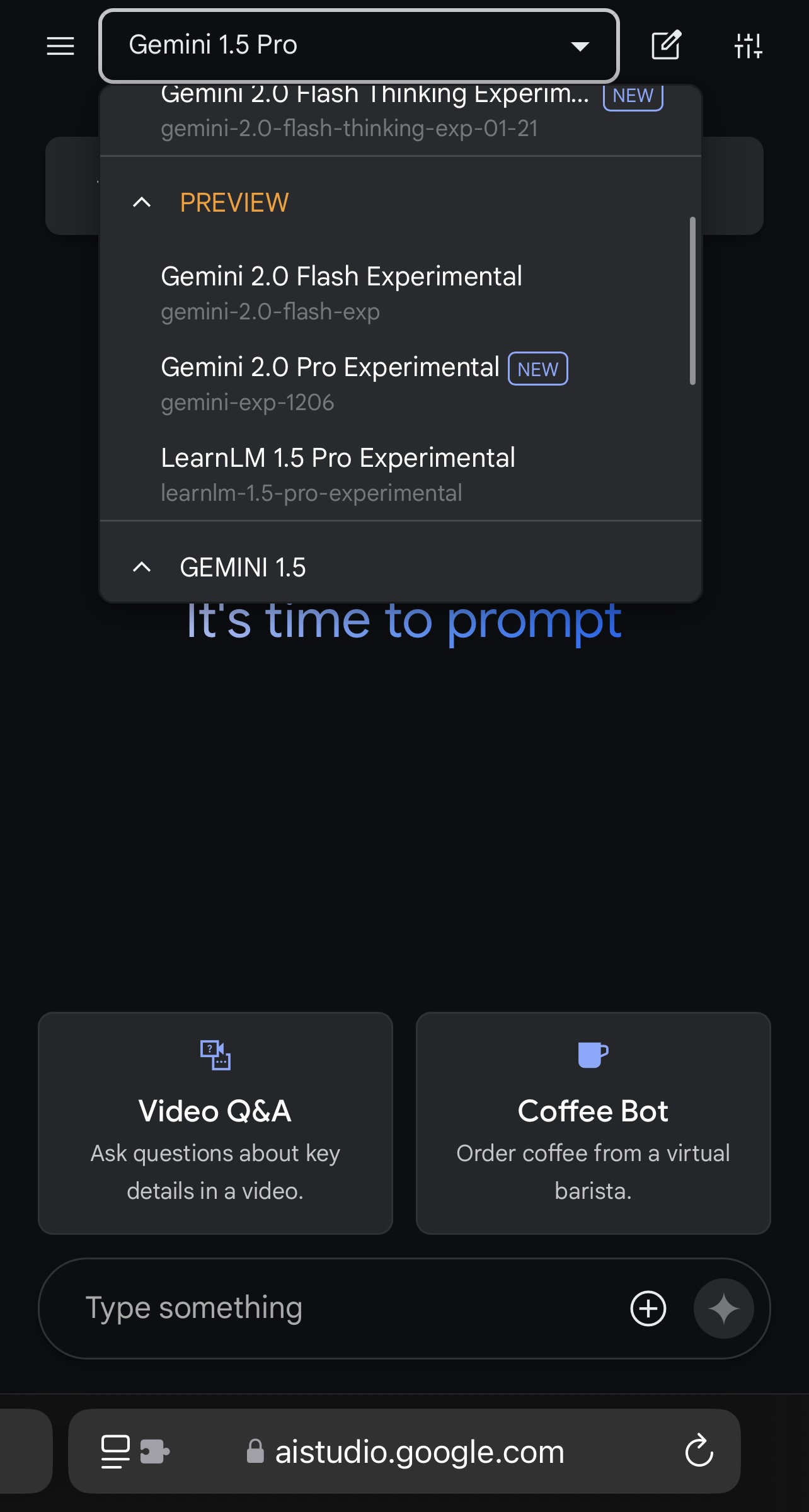Open the browser page settings icon

(x=116, y=1451)
